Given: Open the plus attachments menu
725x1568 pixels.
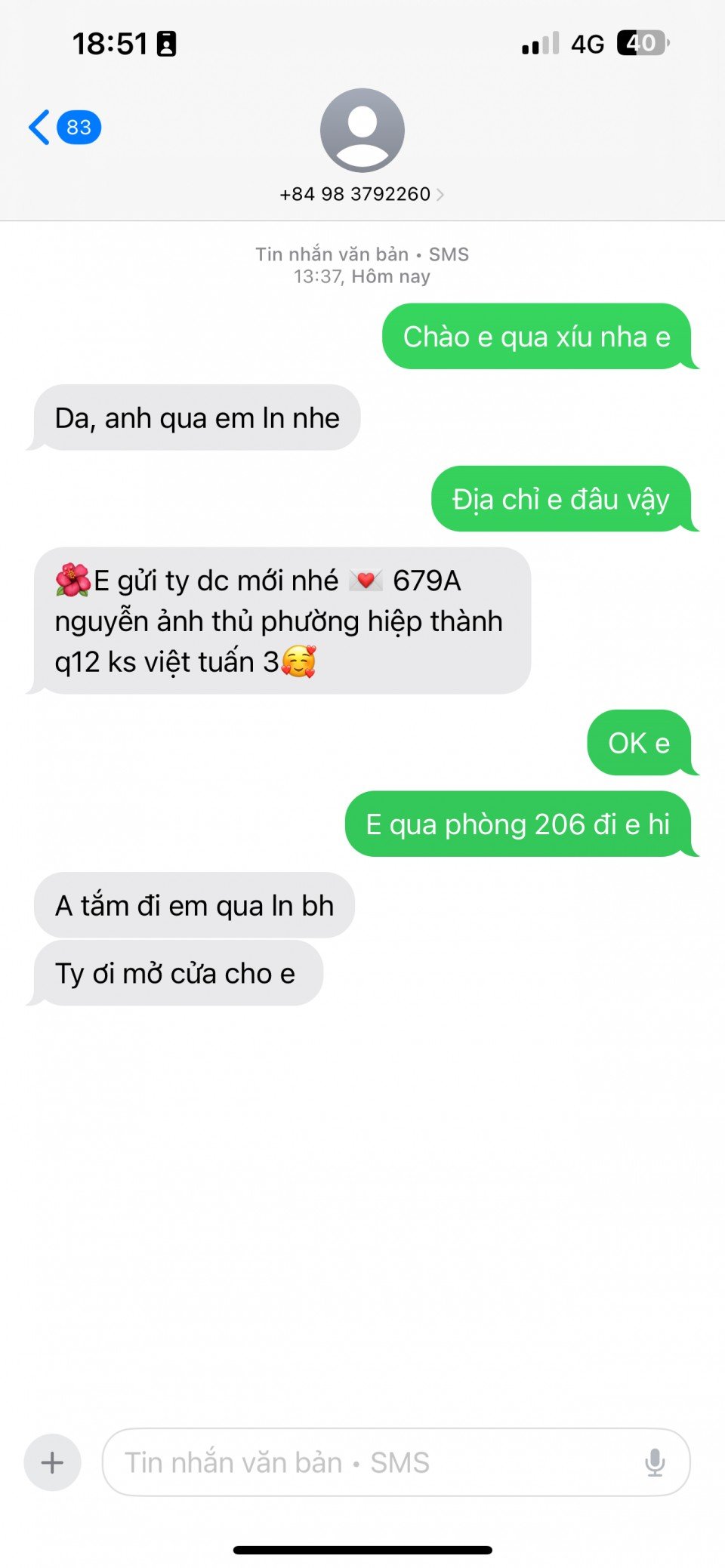Looking at the screenshot, I should [x=52, y=1462].
